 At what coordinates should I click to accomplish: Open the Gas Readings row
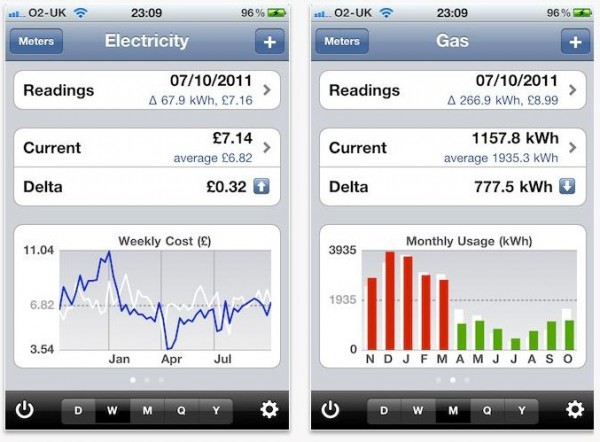click(452, 90)
